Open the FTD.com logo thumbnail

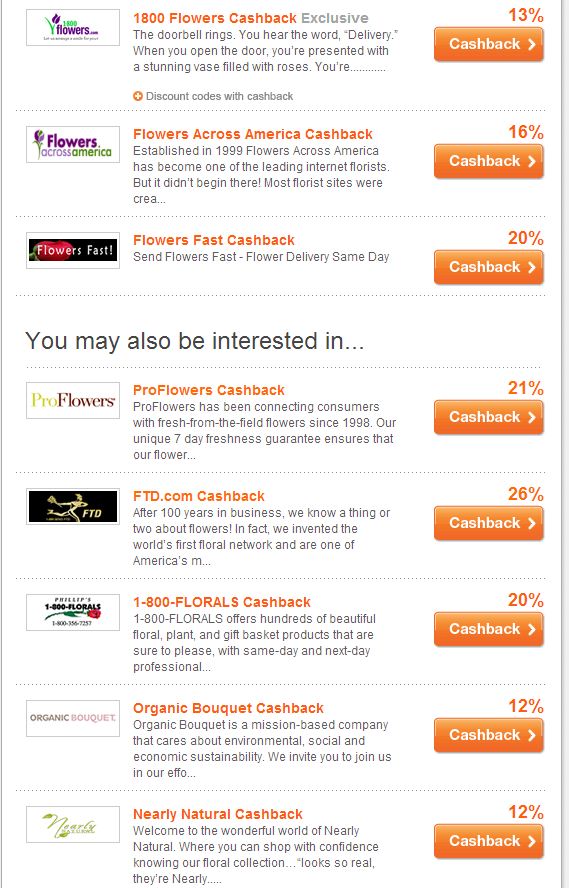pyautogui.click(x=73, y=506)
